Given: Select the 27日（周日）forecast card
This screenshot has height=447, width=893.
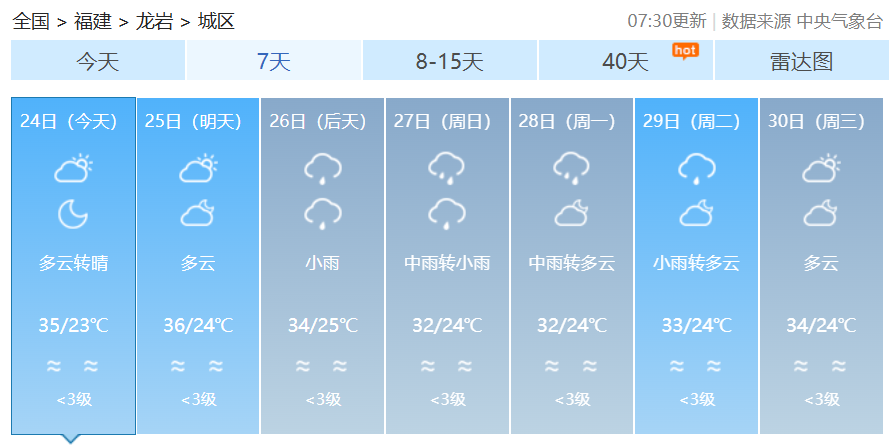Looking at the screenshot, I should (x=447, y=265).
